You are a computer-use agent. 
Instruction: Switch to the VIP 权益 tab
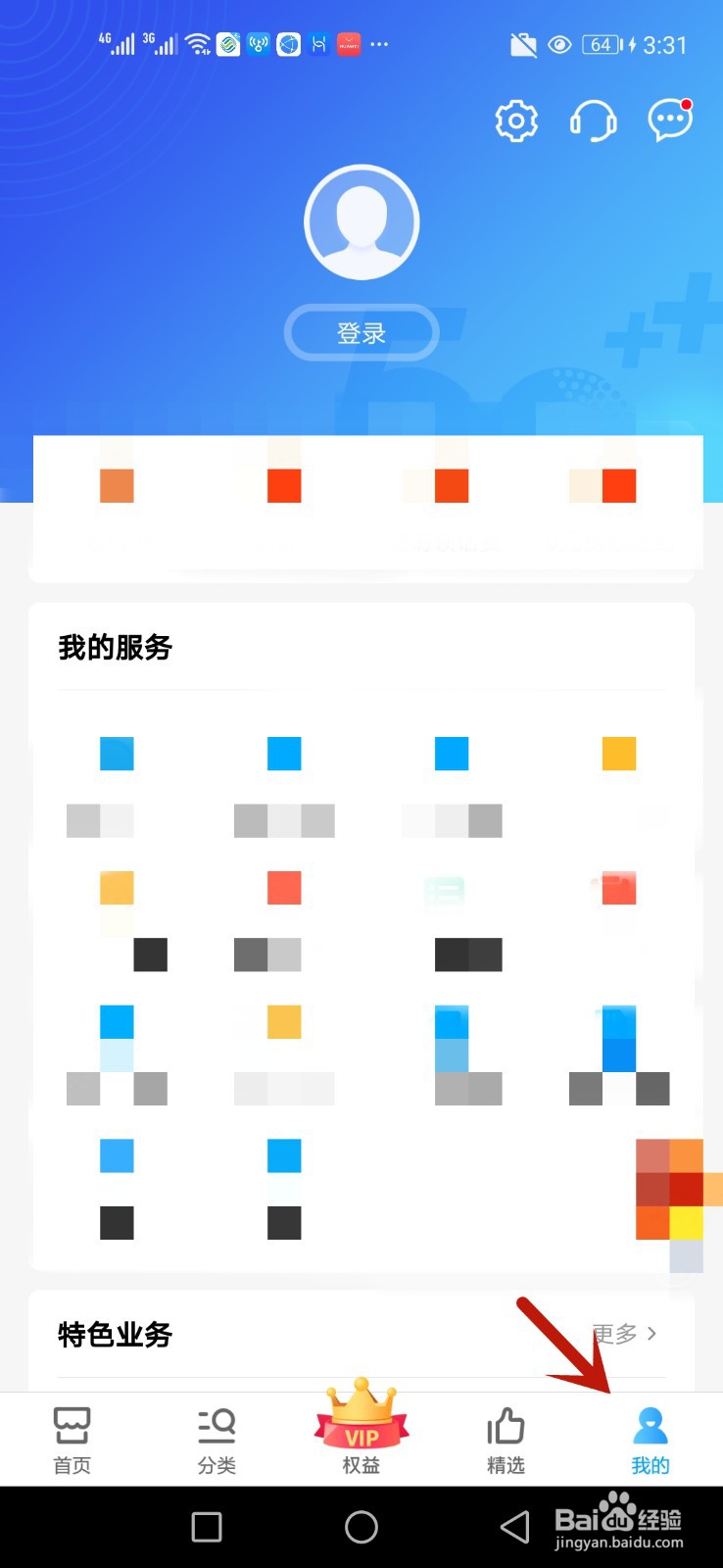(361, 1436)
